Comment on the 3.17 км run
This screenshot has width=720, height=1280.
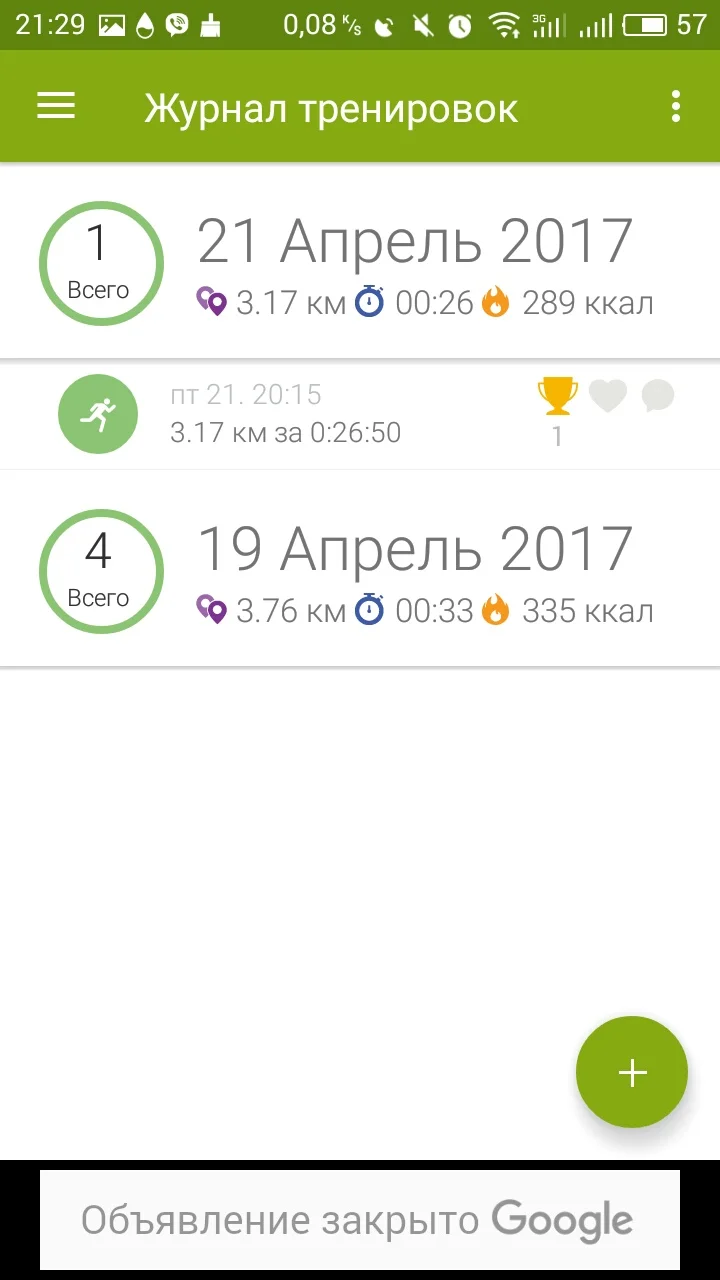657,397
